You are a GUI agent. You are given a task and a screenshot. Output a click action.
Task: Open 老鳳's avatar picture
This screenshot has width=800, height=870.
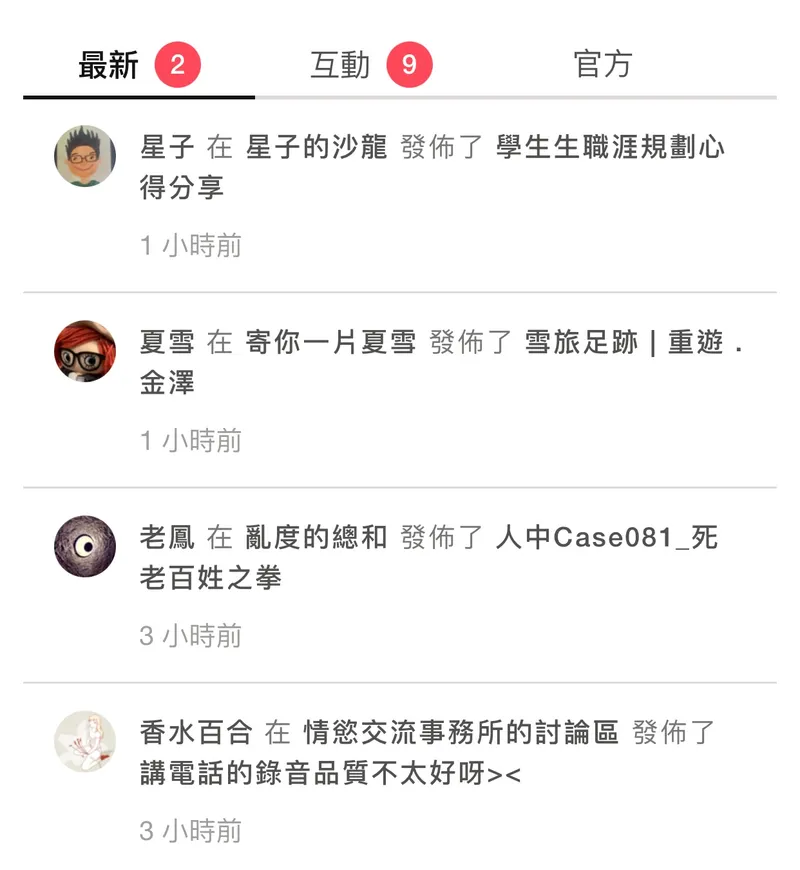click(x=85, y=546)
